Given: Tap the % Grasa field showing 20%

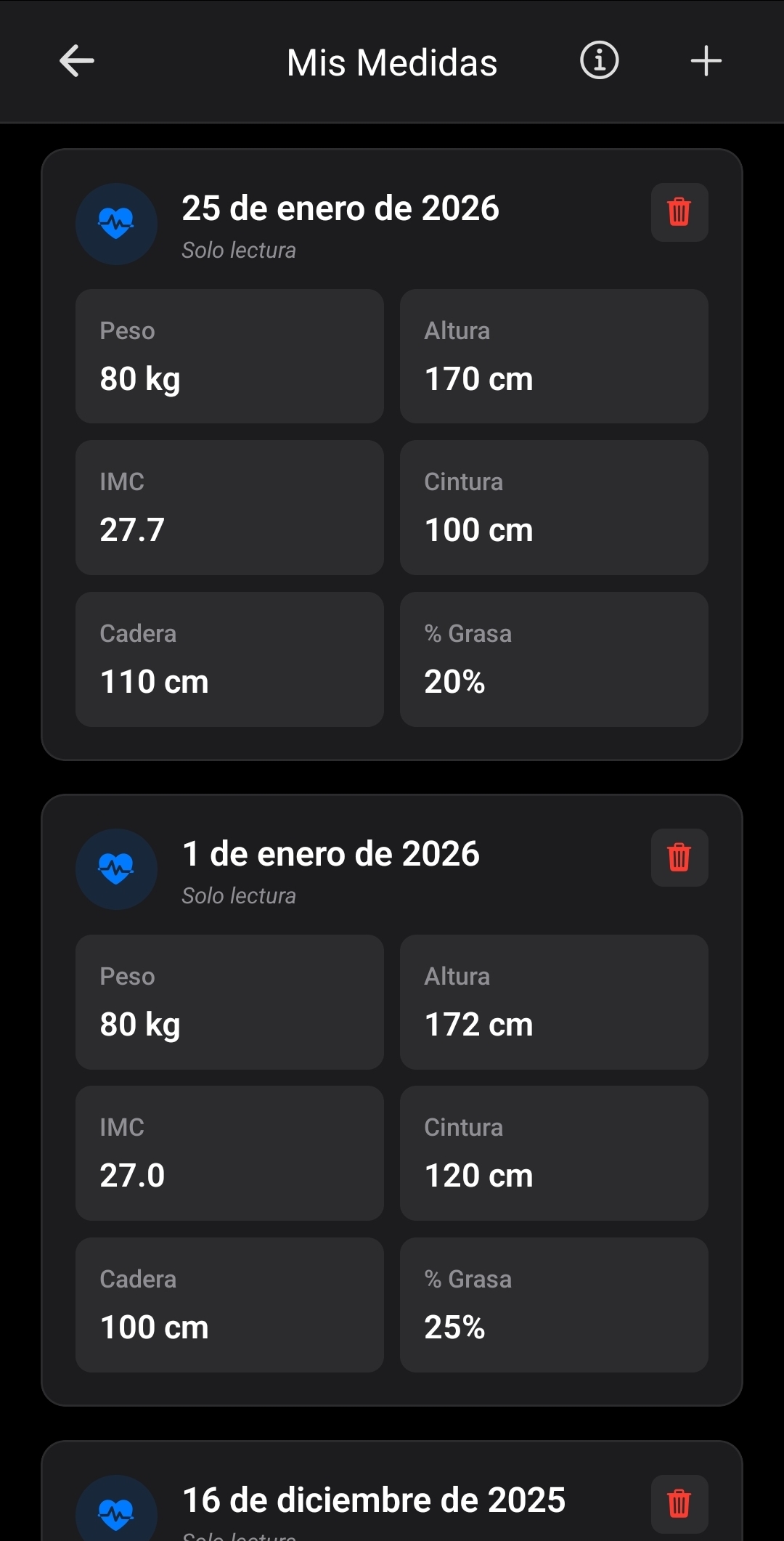Looking at the screenshot, I should click(x=554, y=658).
